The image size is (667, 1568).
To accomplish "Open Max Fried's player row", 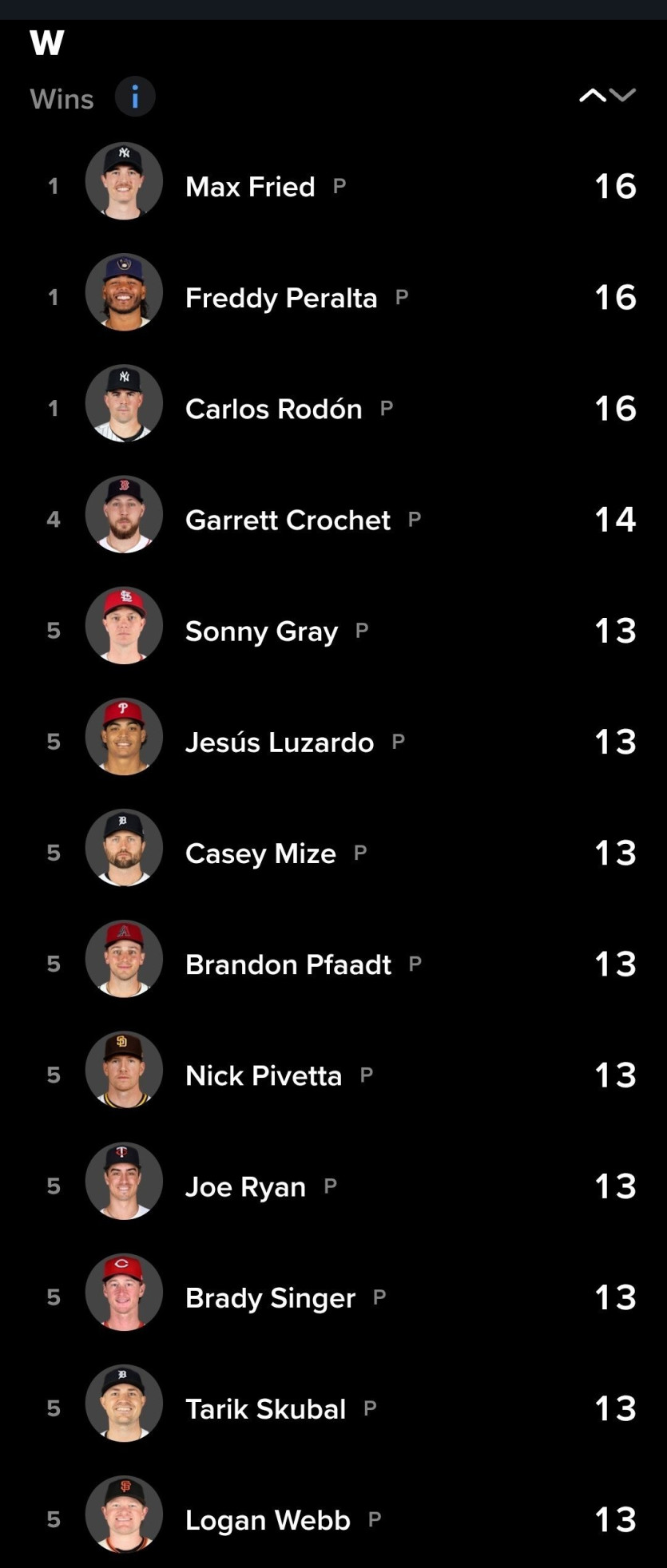I will (250, 187).
